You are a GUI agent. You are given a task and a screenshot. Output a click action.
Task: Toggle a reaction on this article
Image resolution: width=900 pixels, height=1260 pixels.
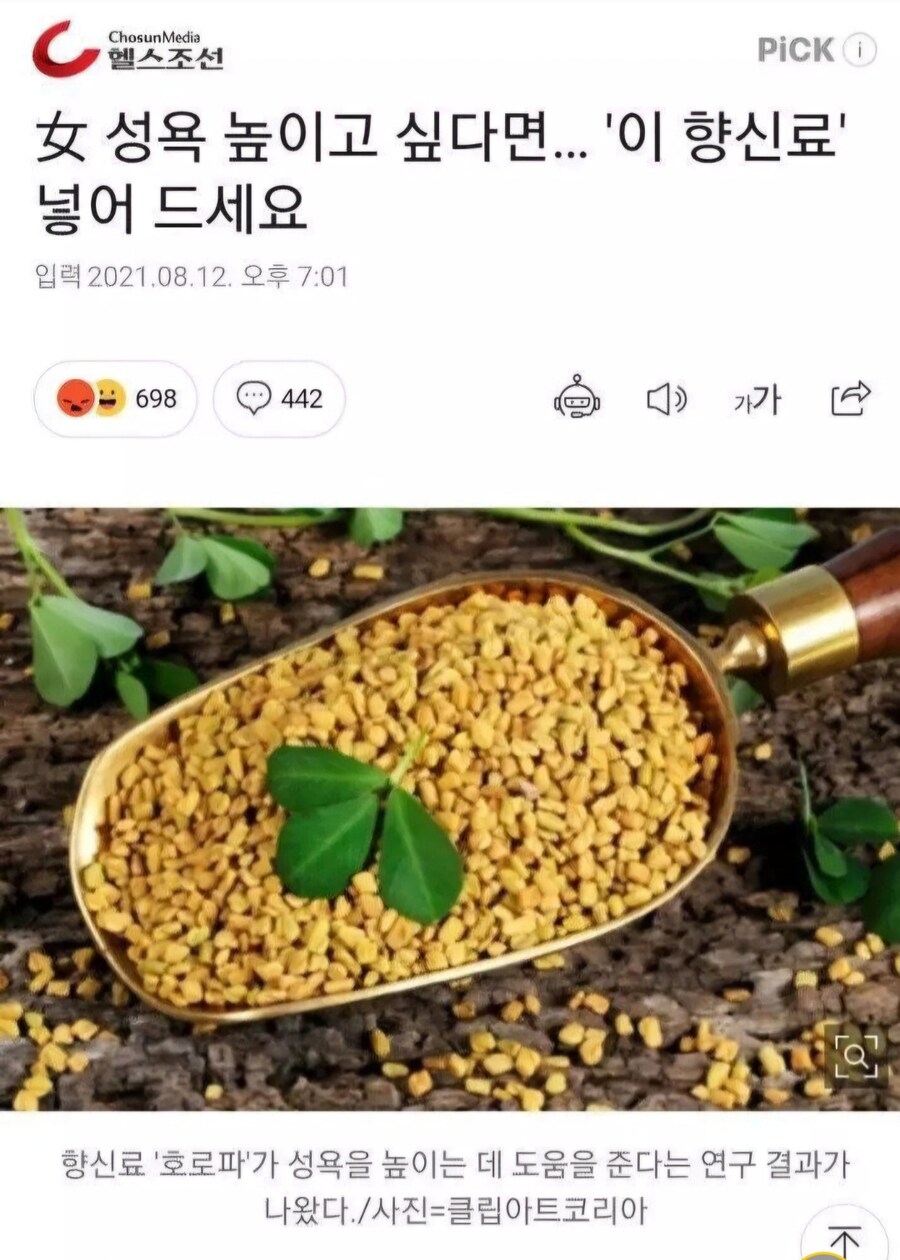(x=90, y=398)
